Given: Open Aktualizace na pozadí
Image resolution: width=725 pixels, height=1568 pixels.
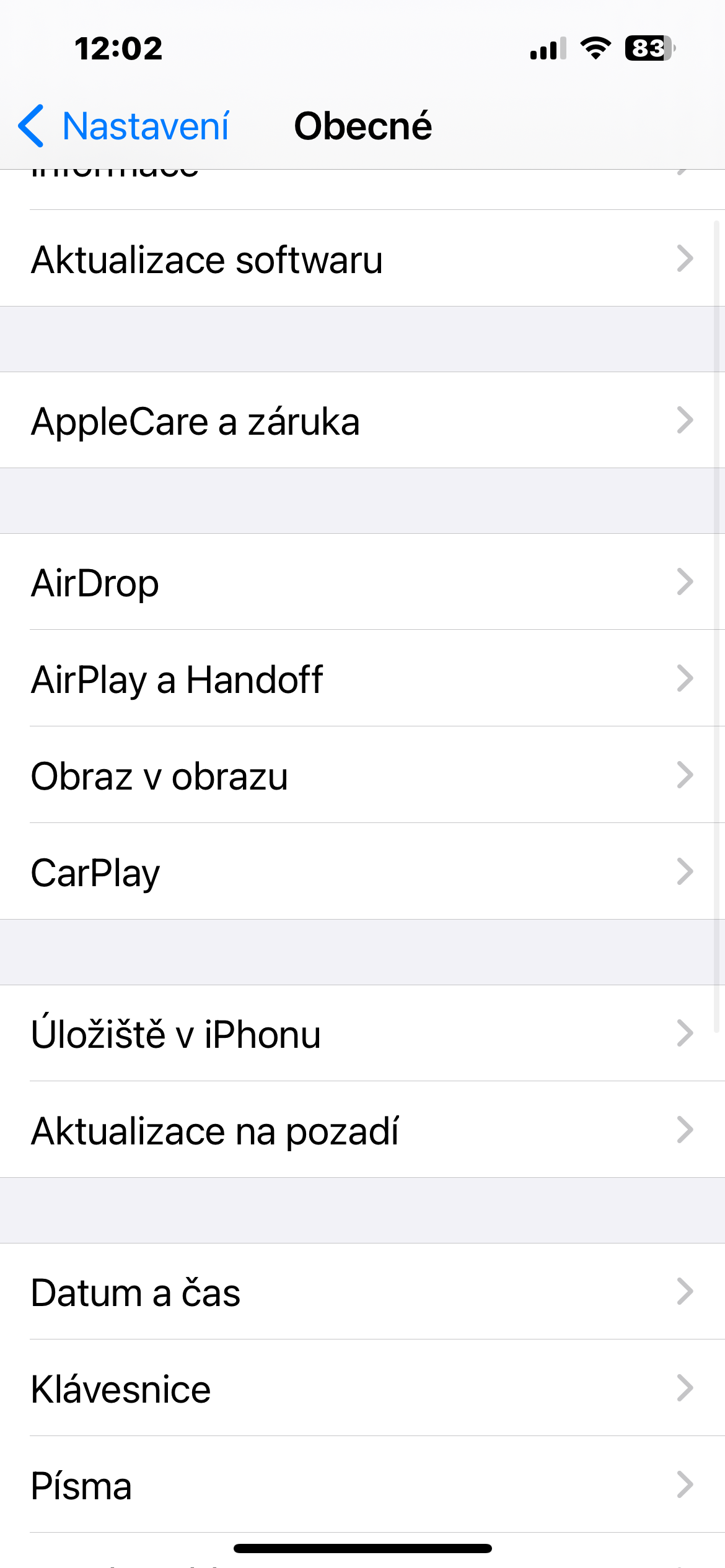Looking at the screenshot, I should click(x=362, y=1130).
